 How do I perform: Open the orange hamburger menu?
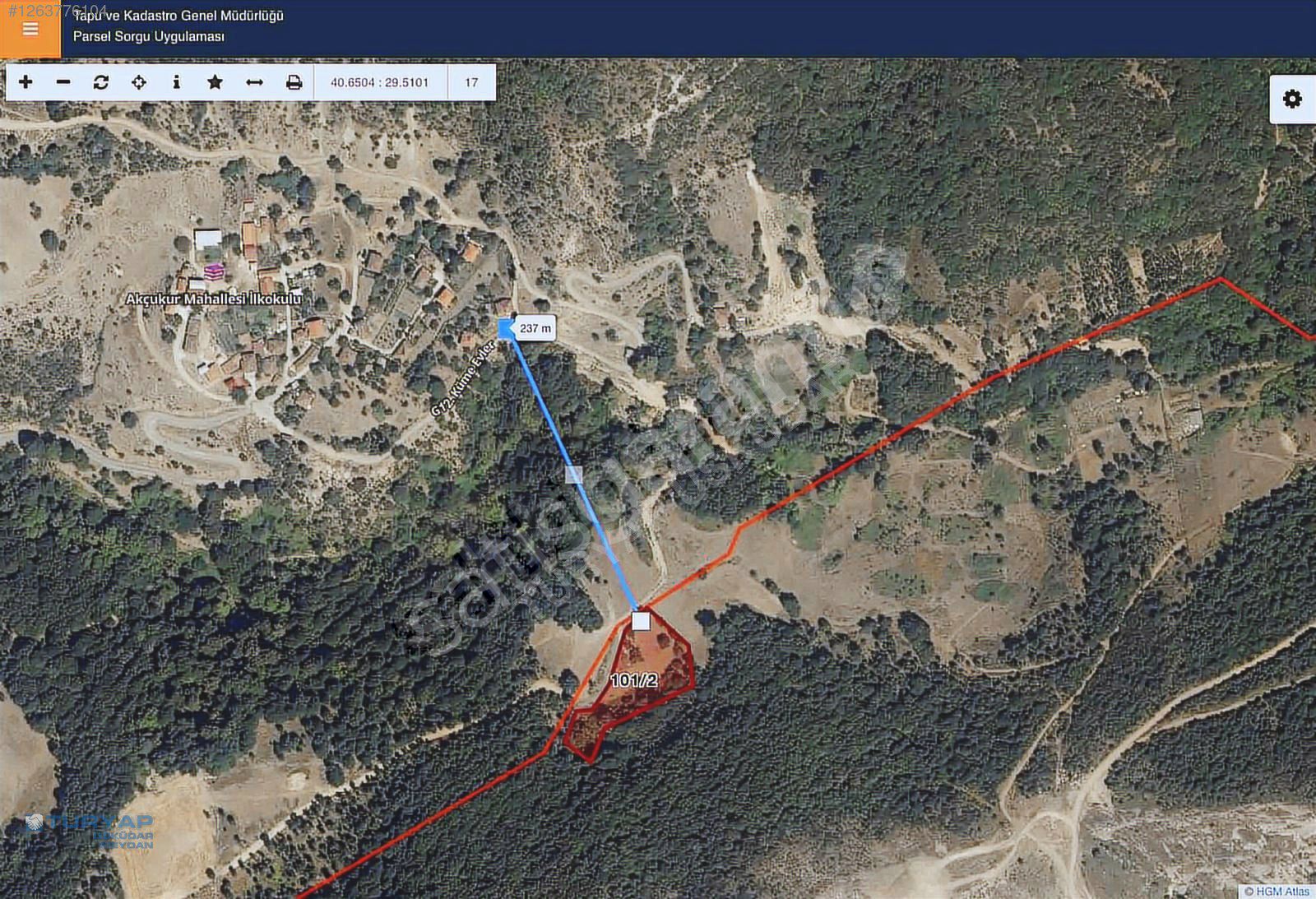(30, 30)
